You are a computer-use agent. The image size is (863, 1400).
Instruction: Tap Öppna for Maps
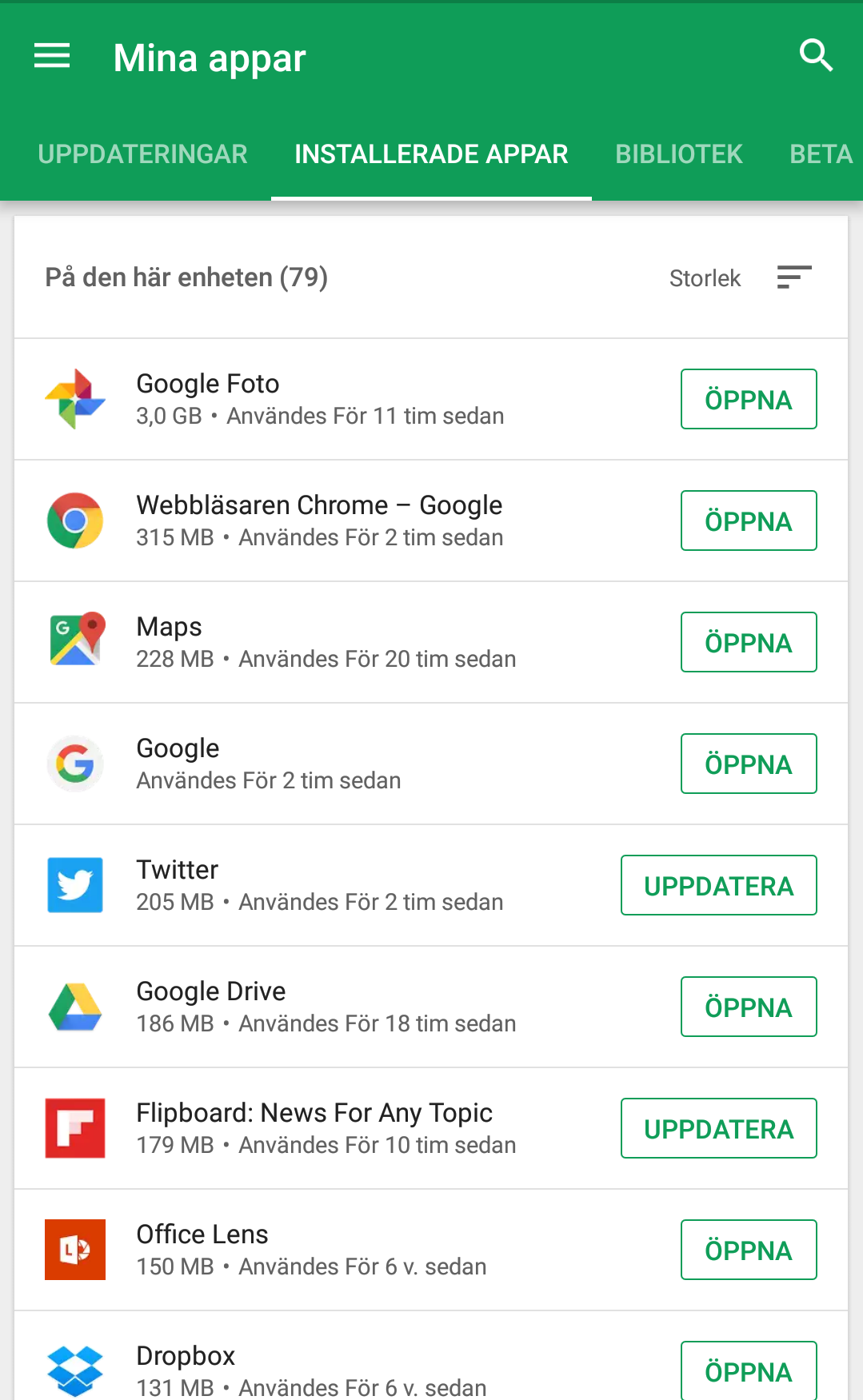pyautogui.click(x=749, y=642)
